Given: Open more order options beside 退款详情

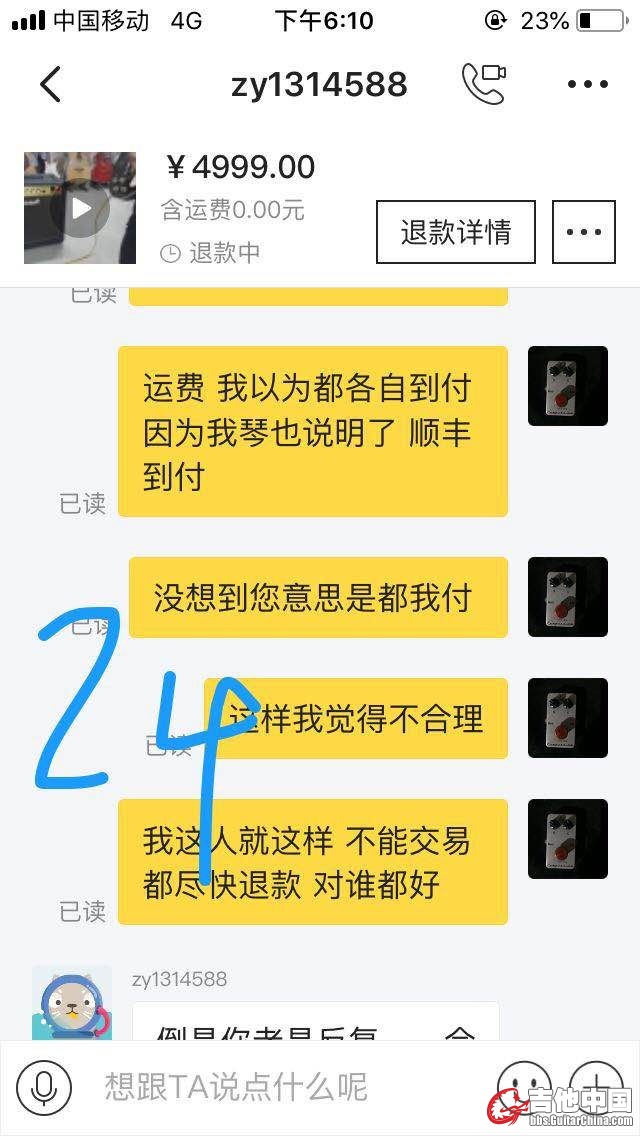Looking at the screenshot, I should pyautogui.click(x=583, y=232).
